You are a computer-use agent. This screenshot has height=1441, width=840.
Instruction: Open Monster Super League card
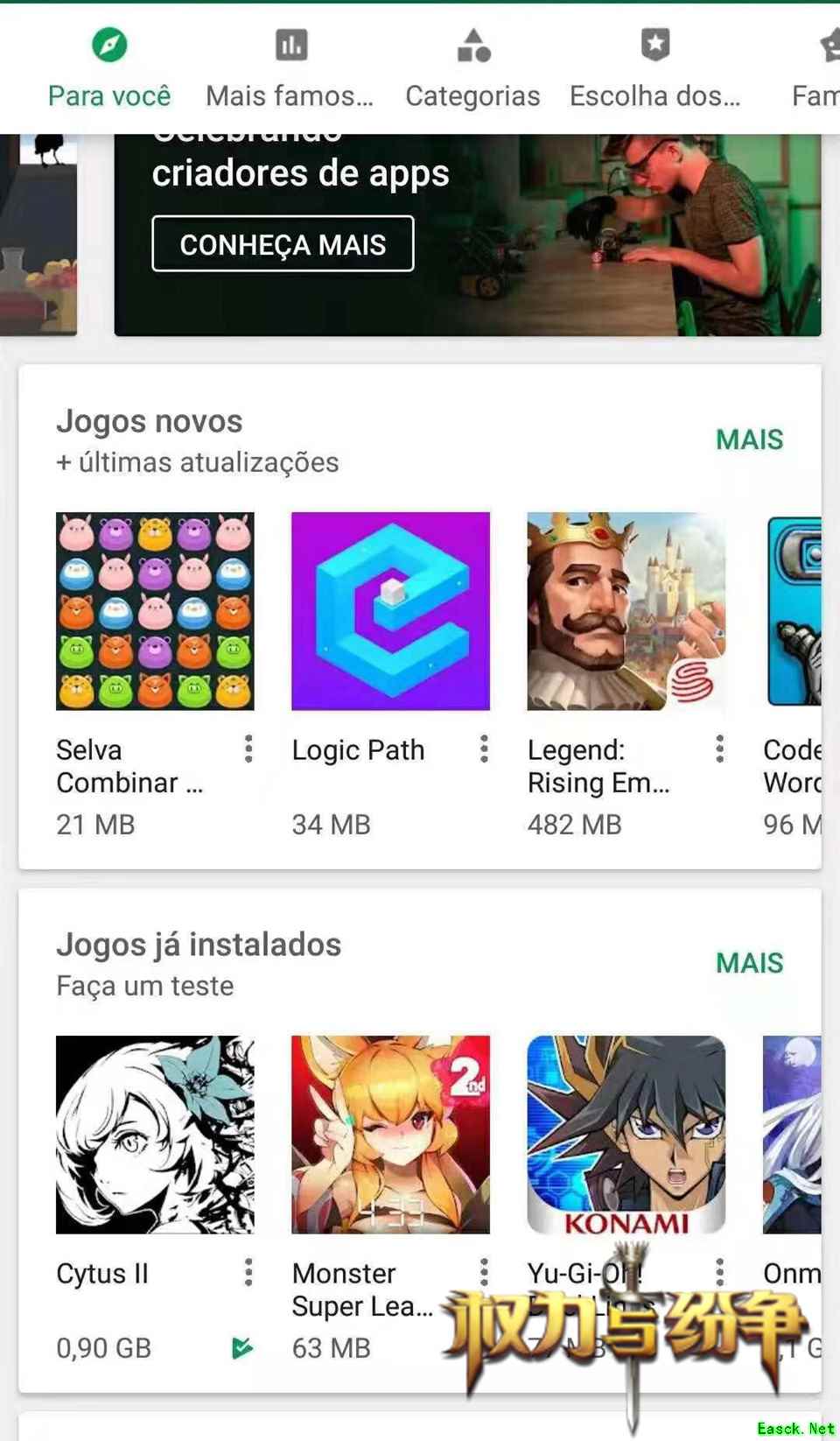(x=390, y=1135)
